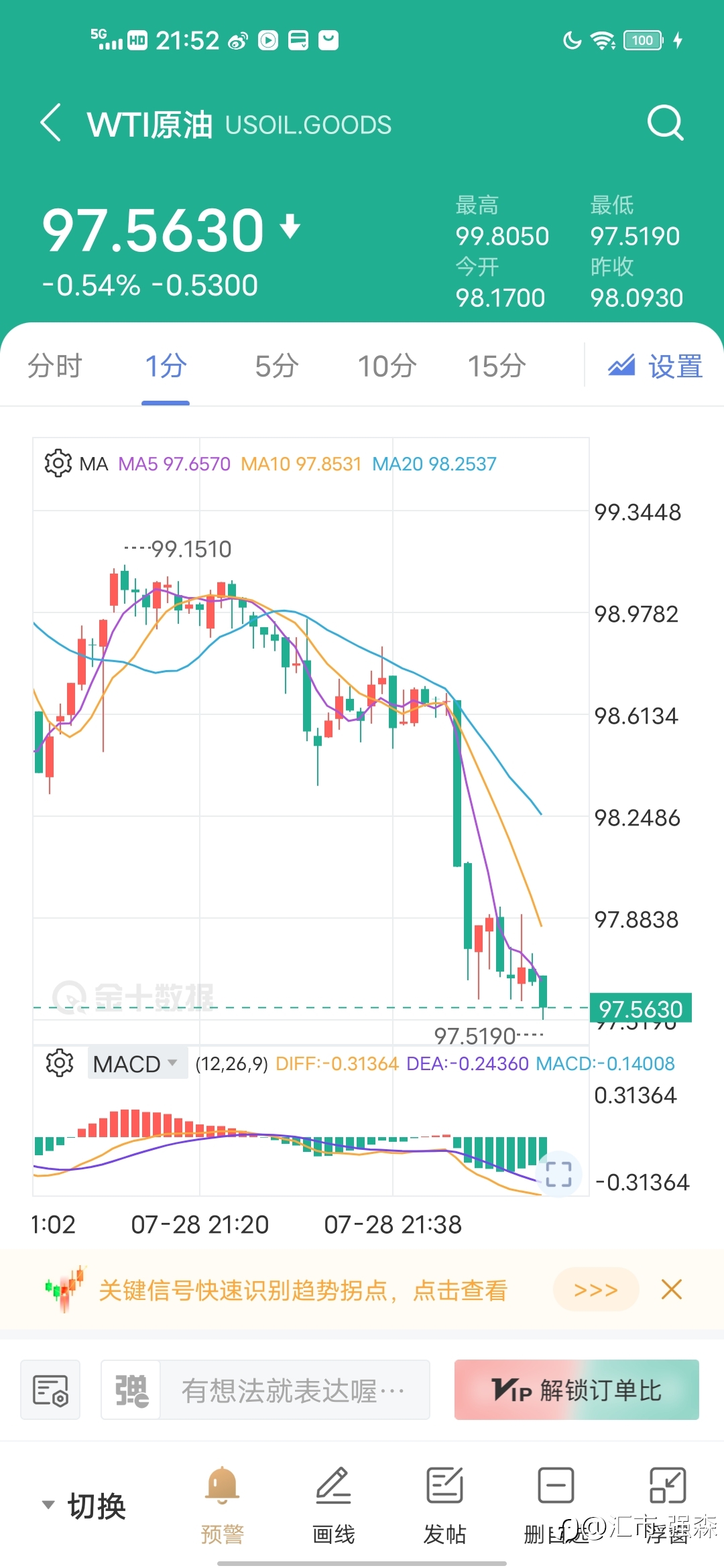
Task: Toggle the 弹 bullet comments button
Action: (131, 1390)
